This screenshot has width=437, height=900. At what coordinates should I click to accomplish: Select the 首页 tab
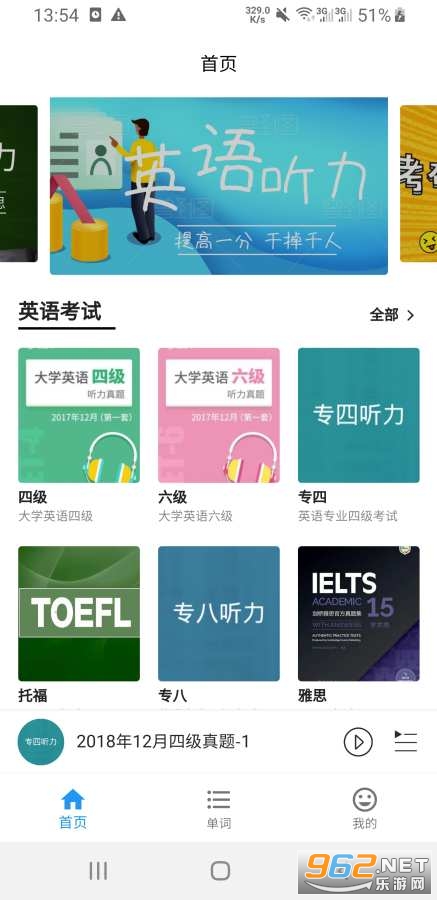pos(73,809)
